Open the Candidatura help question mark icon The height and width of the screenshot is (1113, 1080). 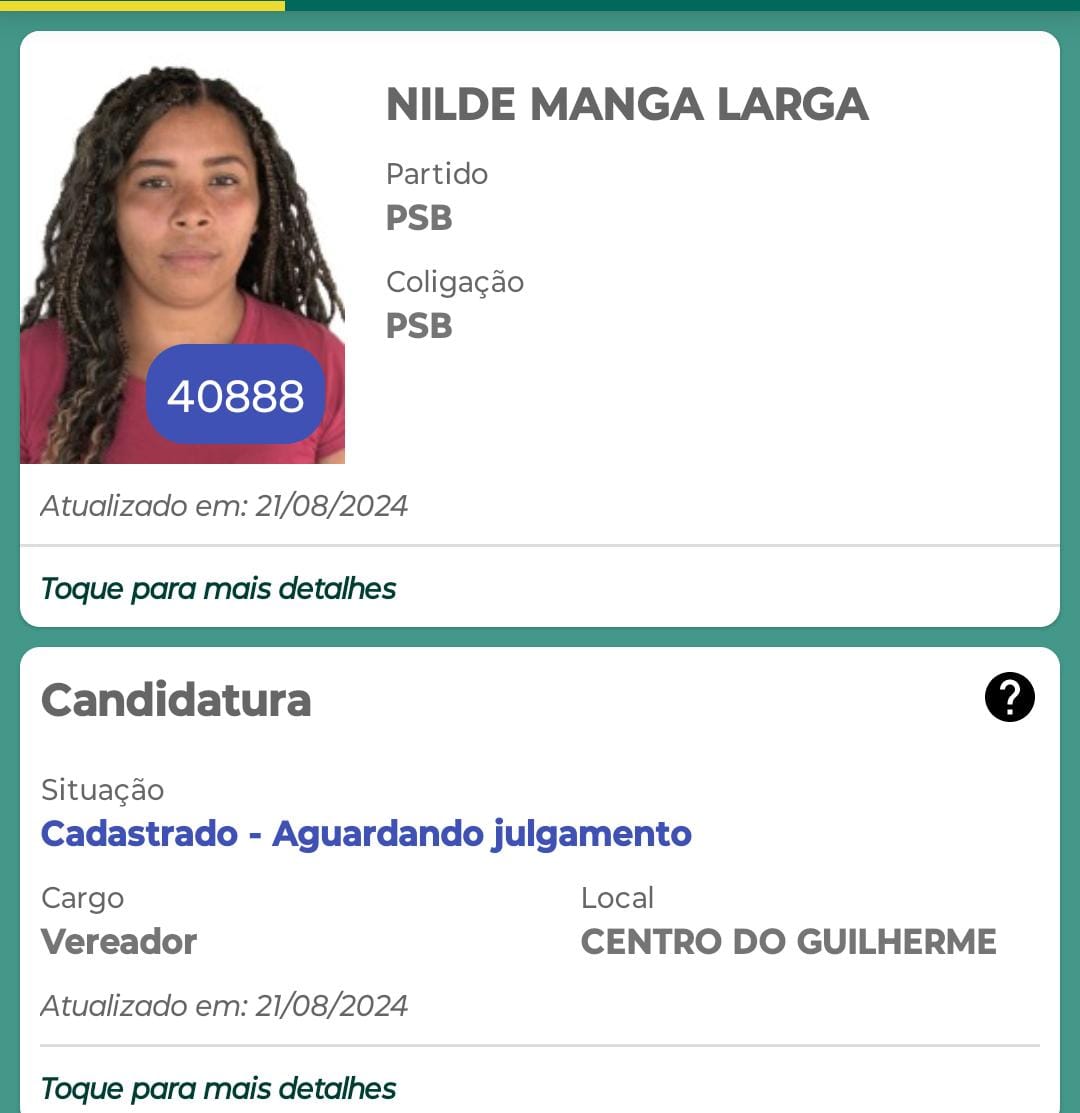(1009, 697)
